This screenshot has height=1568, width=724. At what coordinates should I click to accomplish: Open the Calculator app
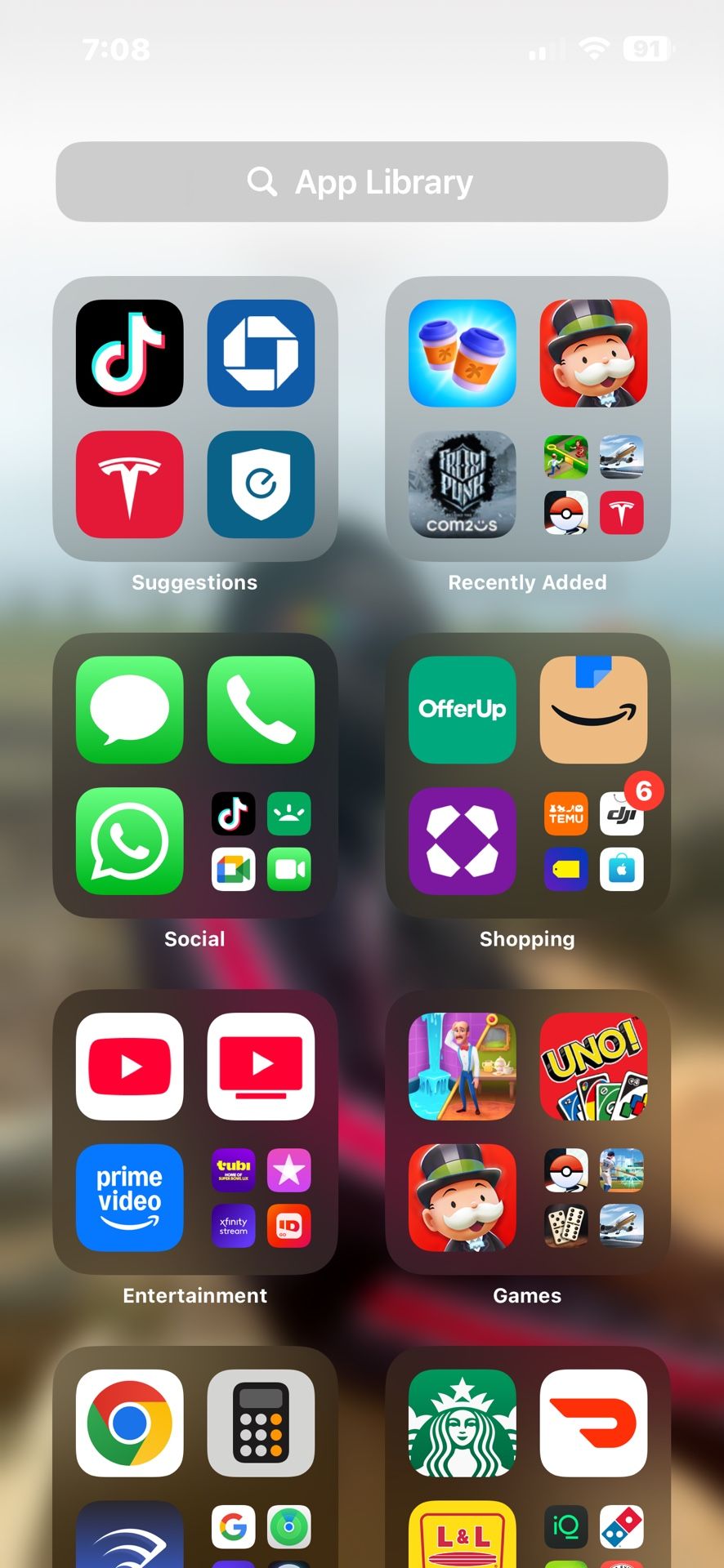click(261, 1421)
